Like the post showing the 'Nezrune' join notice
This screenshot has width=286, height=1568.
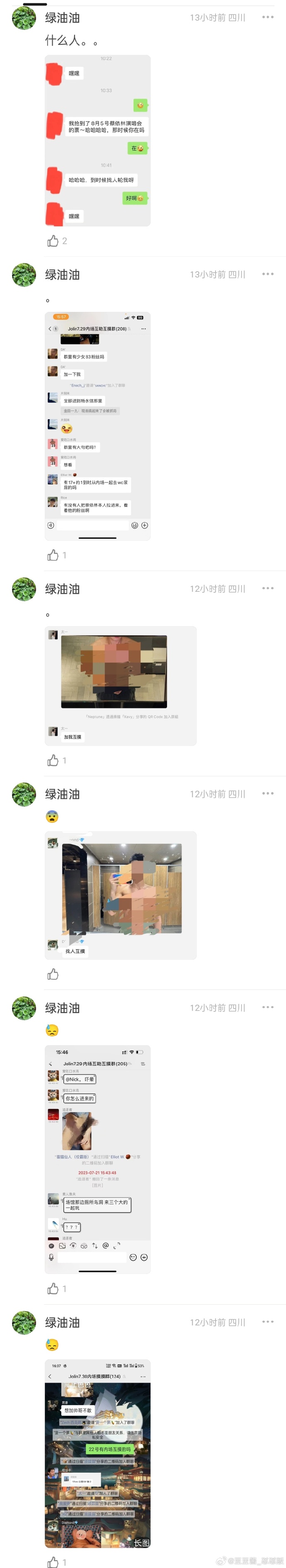coord(53,760)
